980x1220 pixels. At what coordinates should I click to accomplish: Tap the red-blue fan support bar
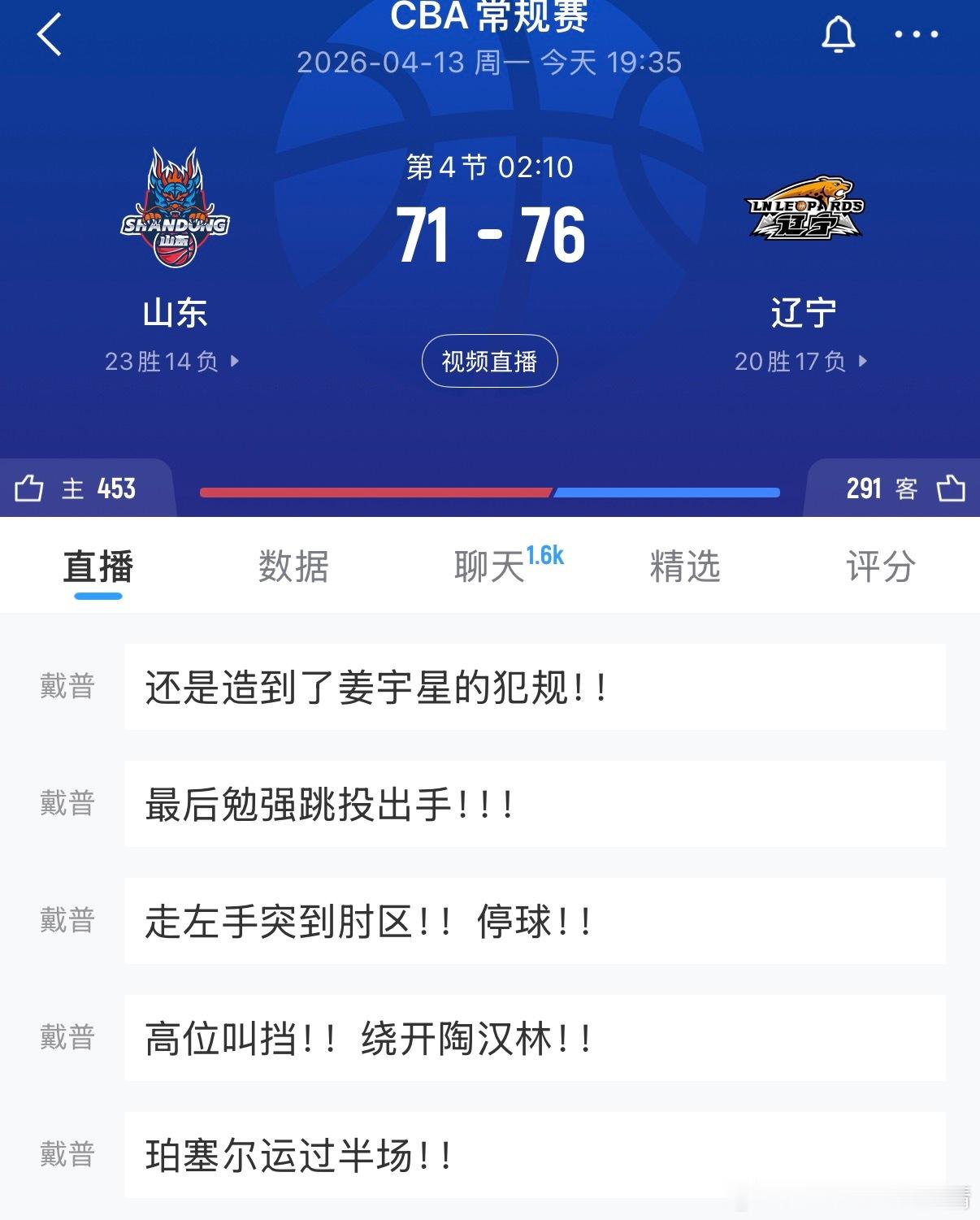tap(488, 491)
